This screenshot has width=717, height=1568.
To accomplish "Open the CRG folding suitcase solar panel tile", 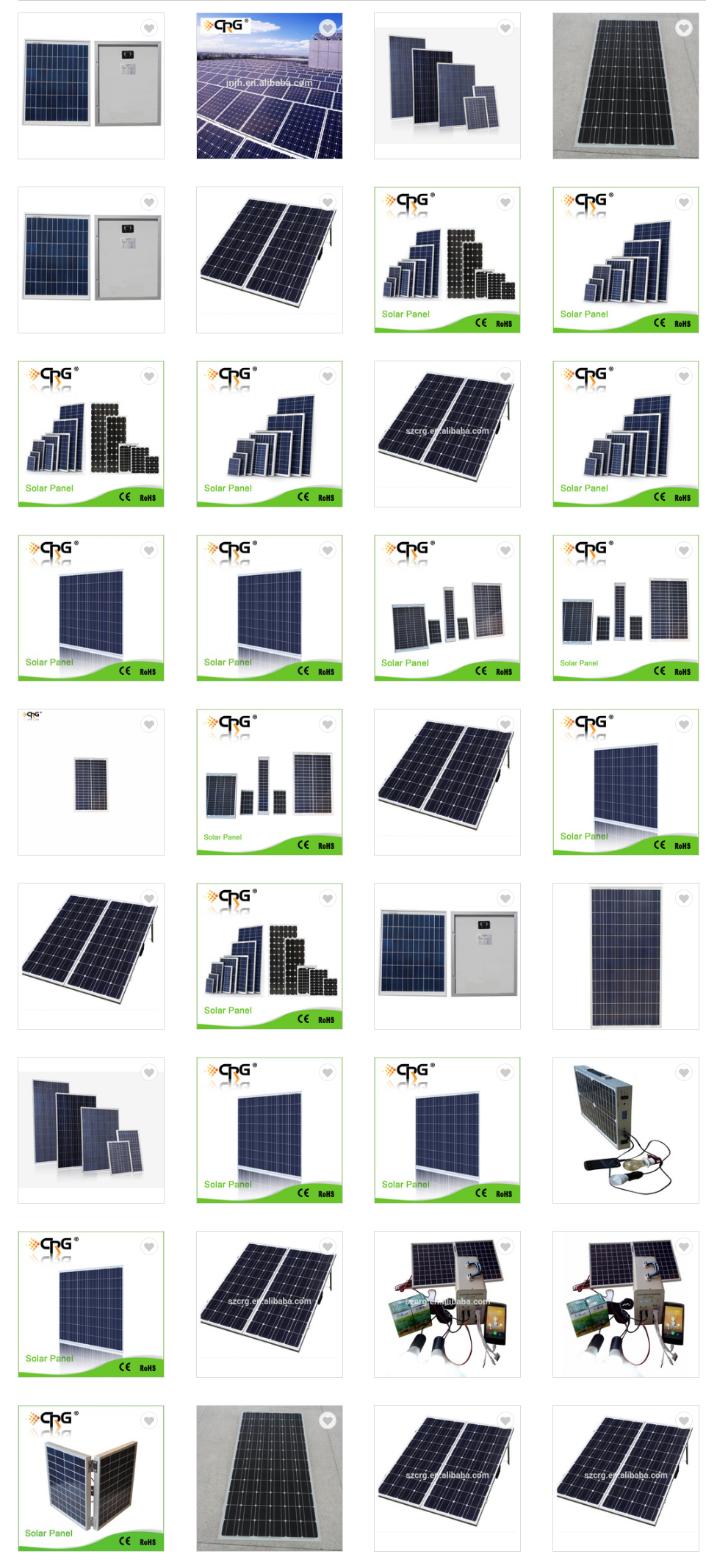I will pyautogui.click(x=91, y=1478).
